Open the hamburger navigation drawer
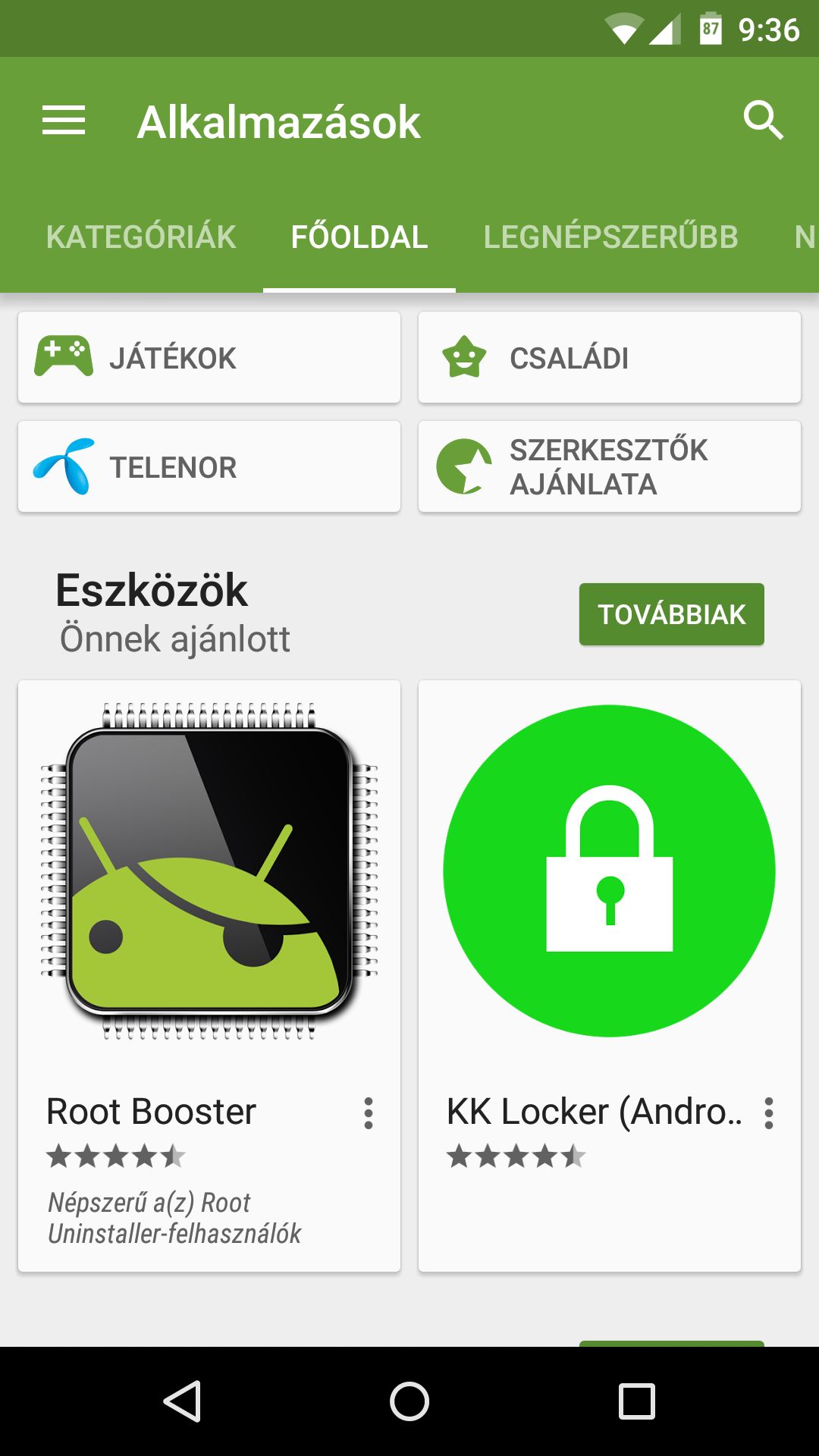819x1456 pixels. 64,121
